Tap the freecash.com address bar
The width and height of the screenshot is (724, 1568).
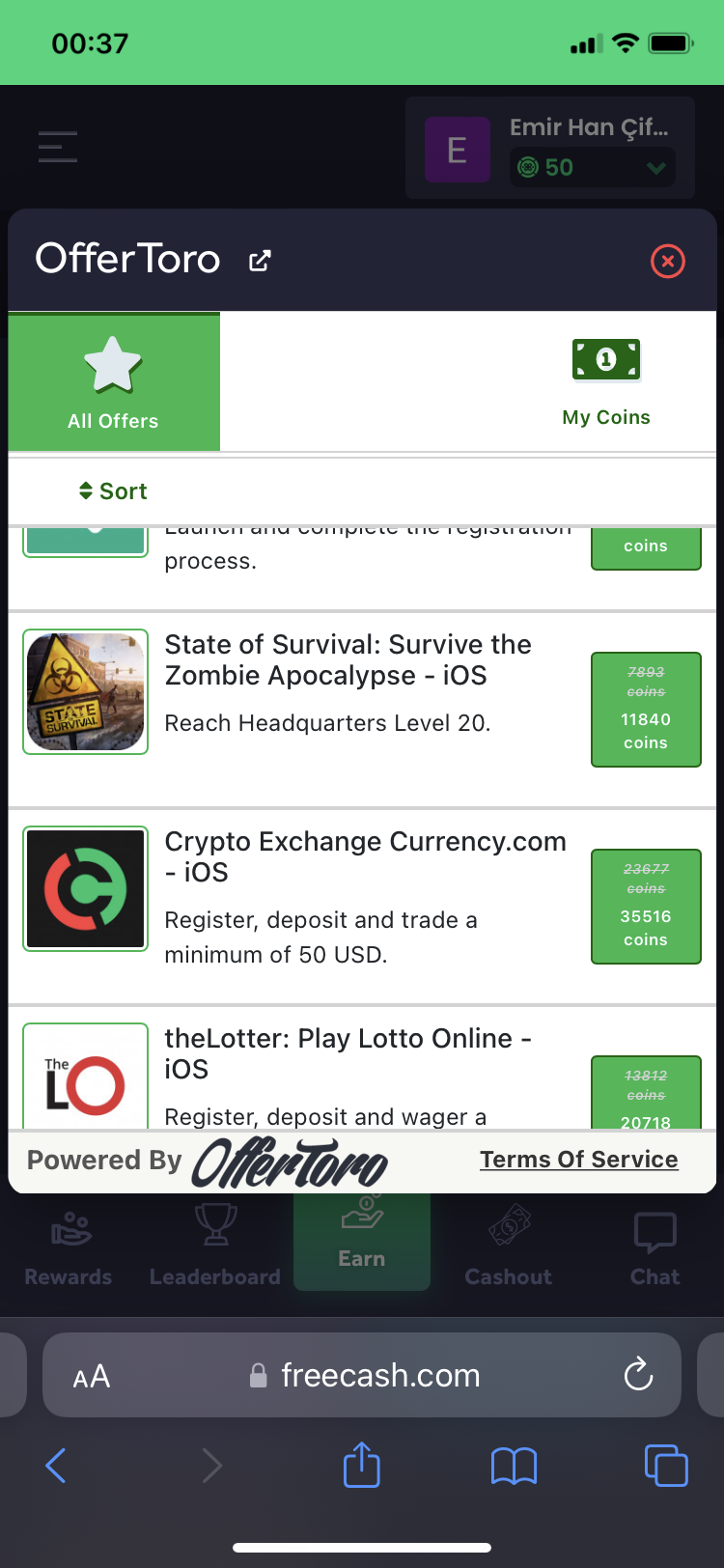point(362,1375)
